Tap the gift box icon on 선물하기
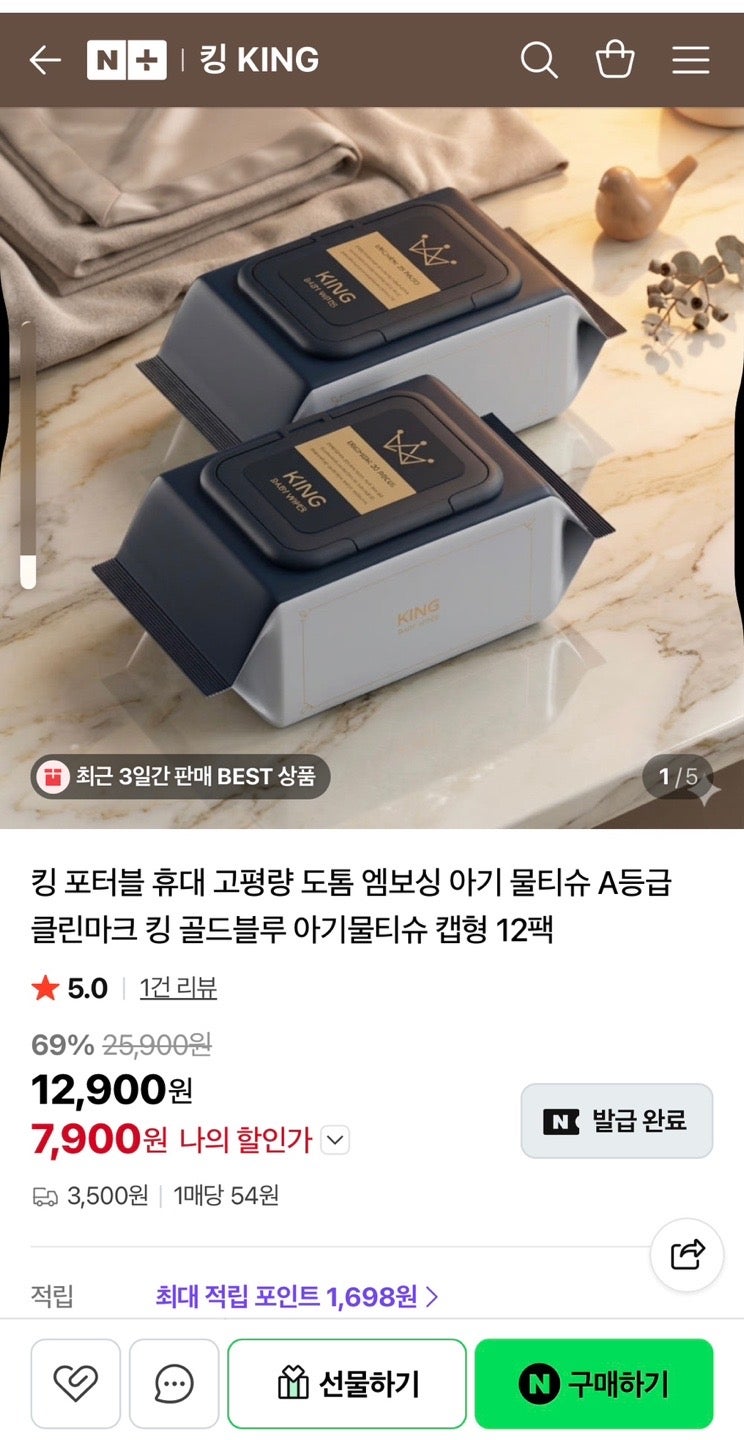Viewport: 744px width, 1440px height. click(294, 1383)
